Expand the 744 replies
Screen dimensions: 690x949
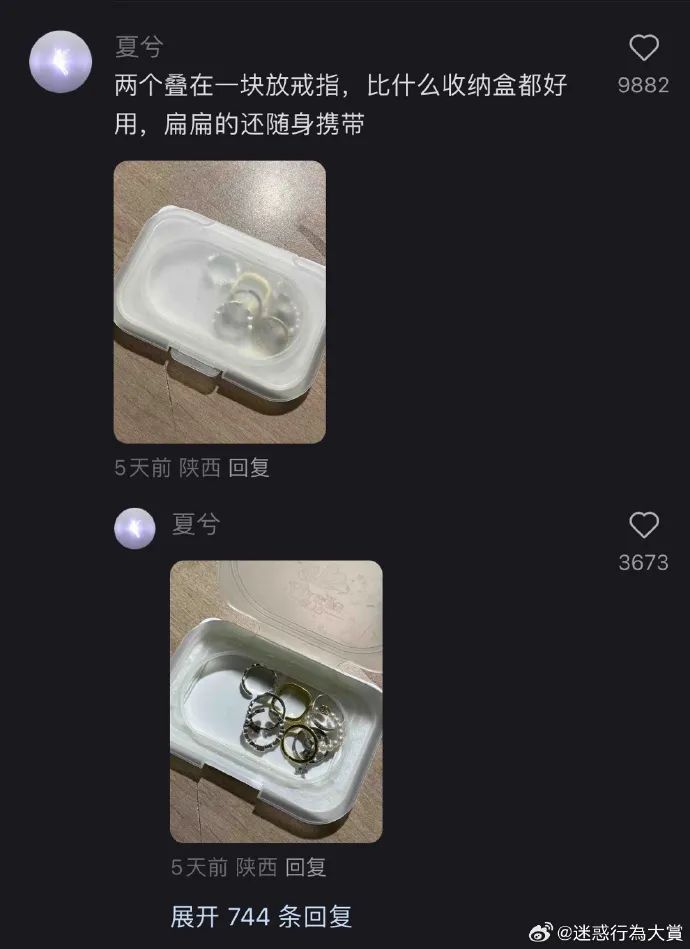261,916
